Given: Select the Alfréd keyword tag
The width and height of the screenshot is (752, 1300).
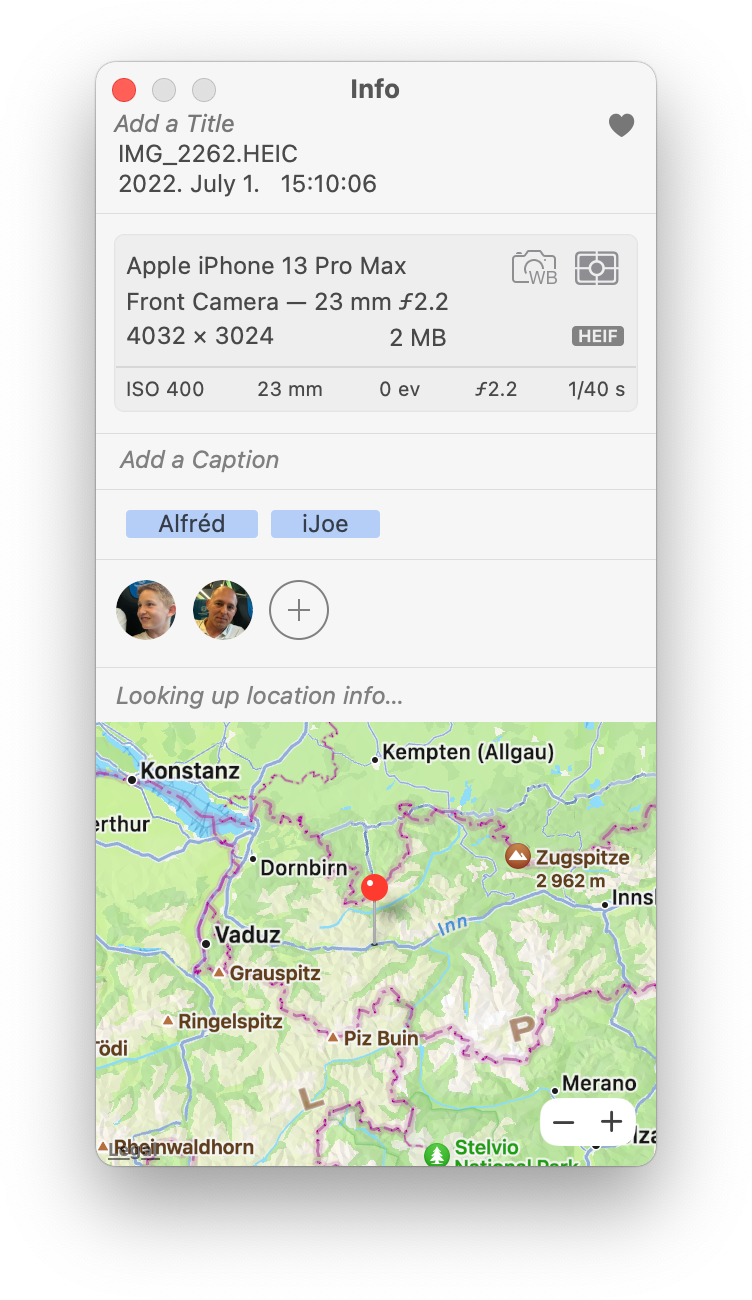Looking at the screenshot, I should 192,524.
